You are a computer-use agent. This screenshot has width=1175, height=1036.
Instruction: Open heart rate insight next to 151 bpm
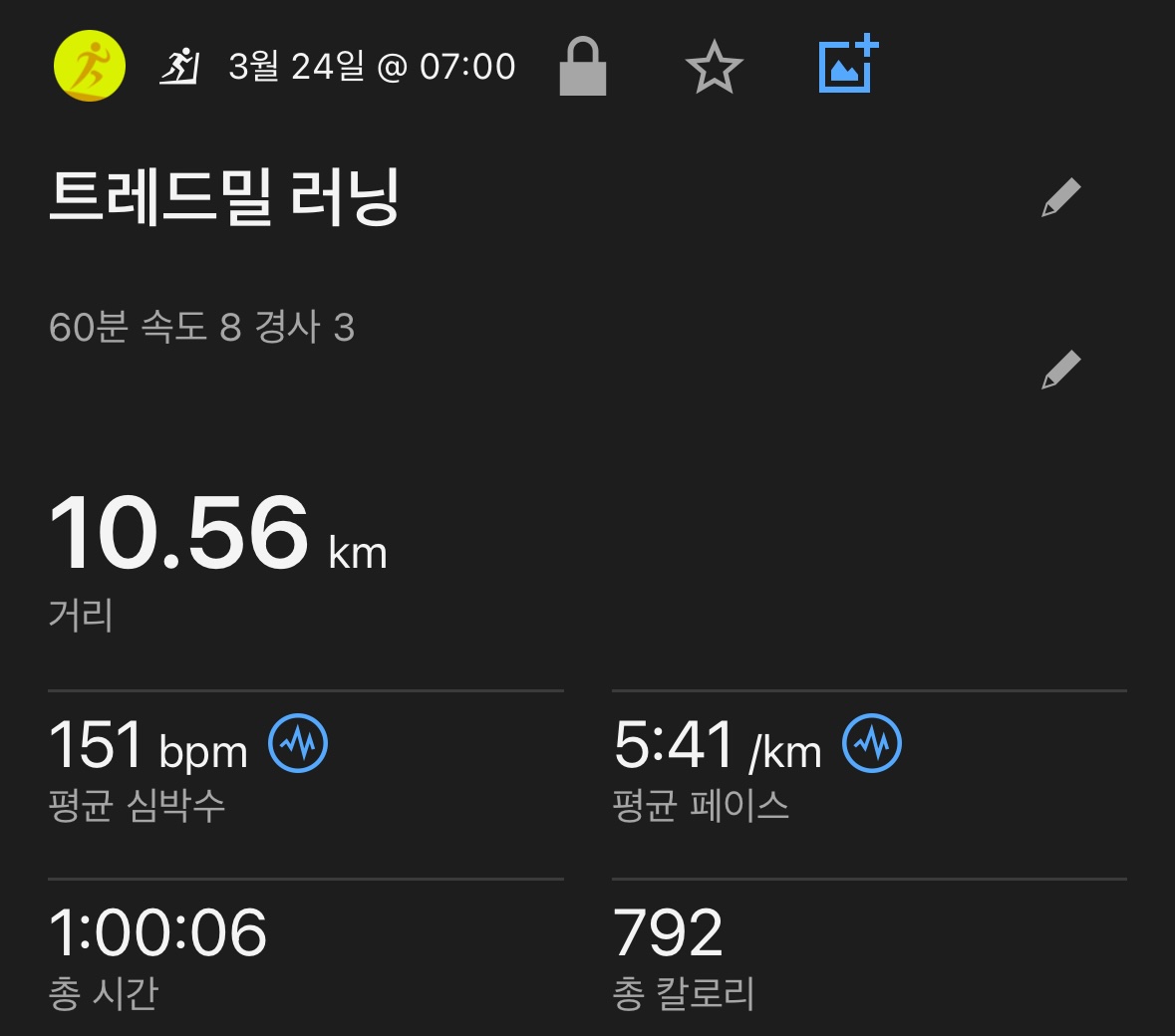pos(298,743)
